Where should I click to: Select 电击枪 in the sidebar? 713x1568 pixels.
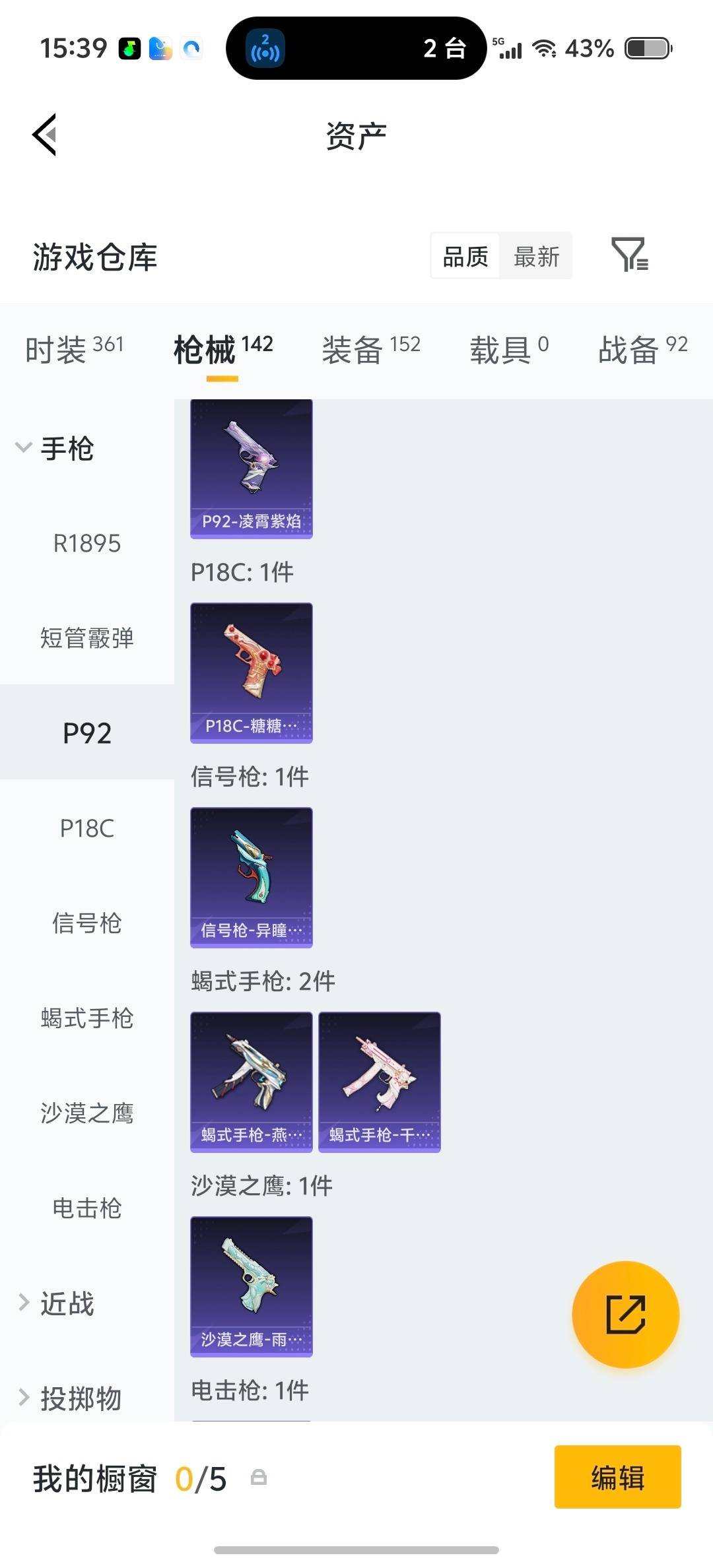coord(88,1208)
